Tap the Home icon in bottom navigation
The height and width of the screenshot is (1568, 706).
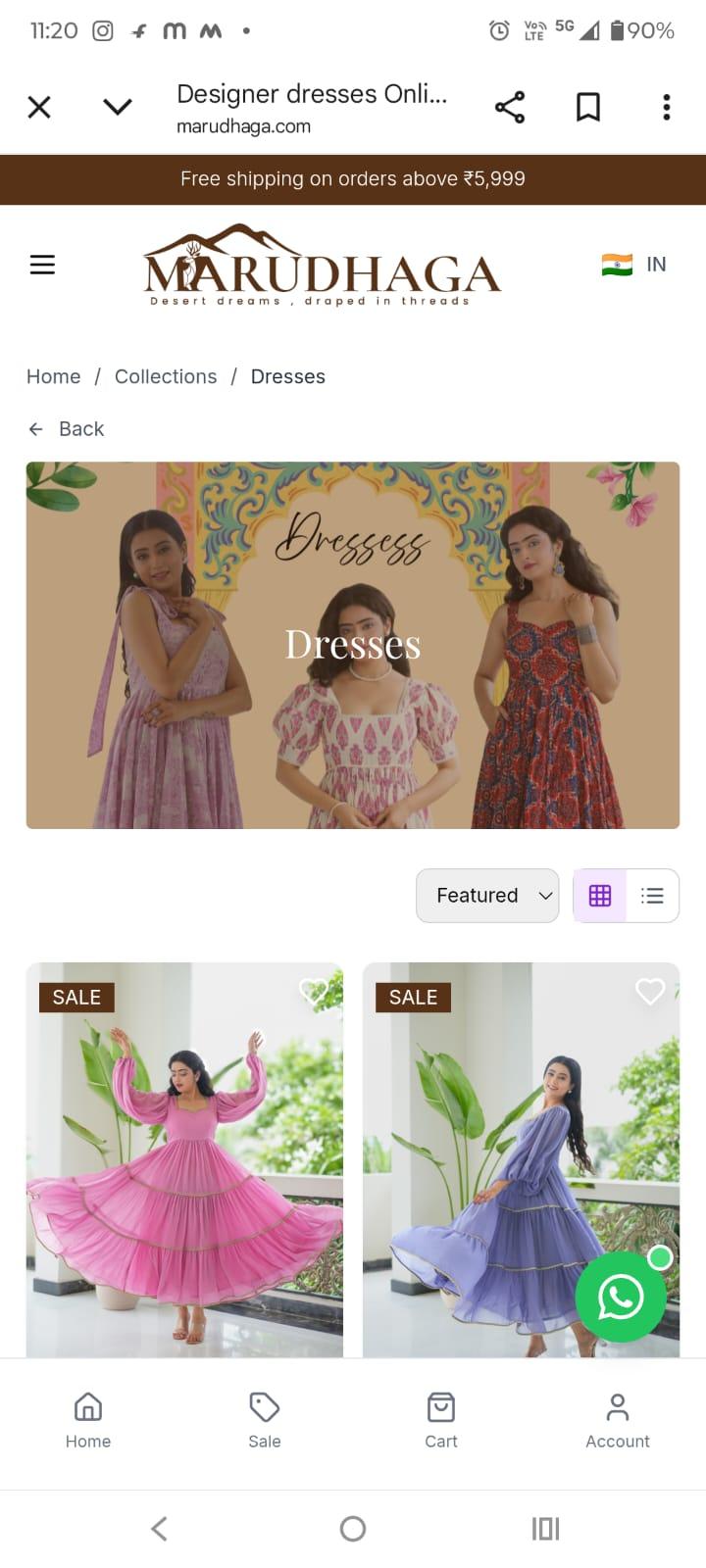click(87, 1421)
